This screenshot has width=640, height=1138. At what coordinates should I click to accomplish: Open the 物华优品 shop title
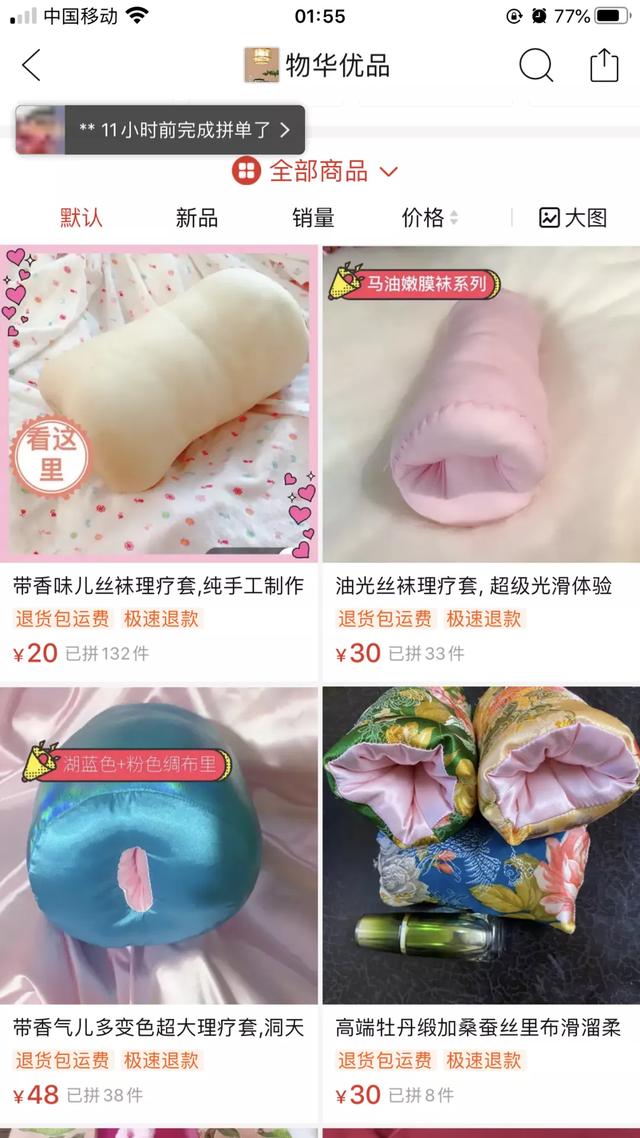pyautogui.click(x=318, y=66)
